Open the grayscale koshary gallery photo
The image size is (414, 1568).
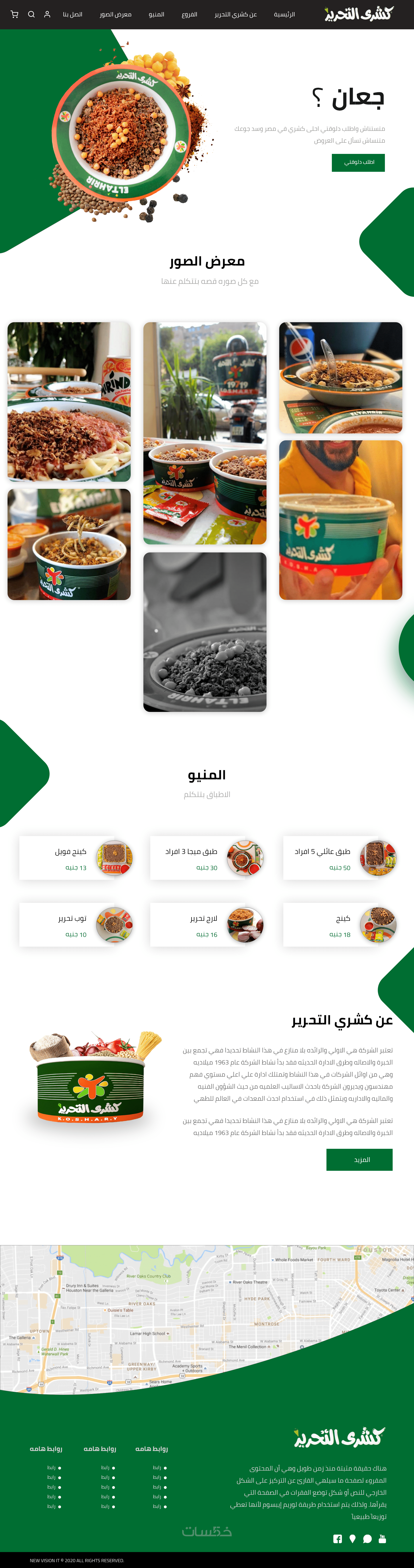point(205,632)
